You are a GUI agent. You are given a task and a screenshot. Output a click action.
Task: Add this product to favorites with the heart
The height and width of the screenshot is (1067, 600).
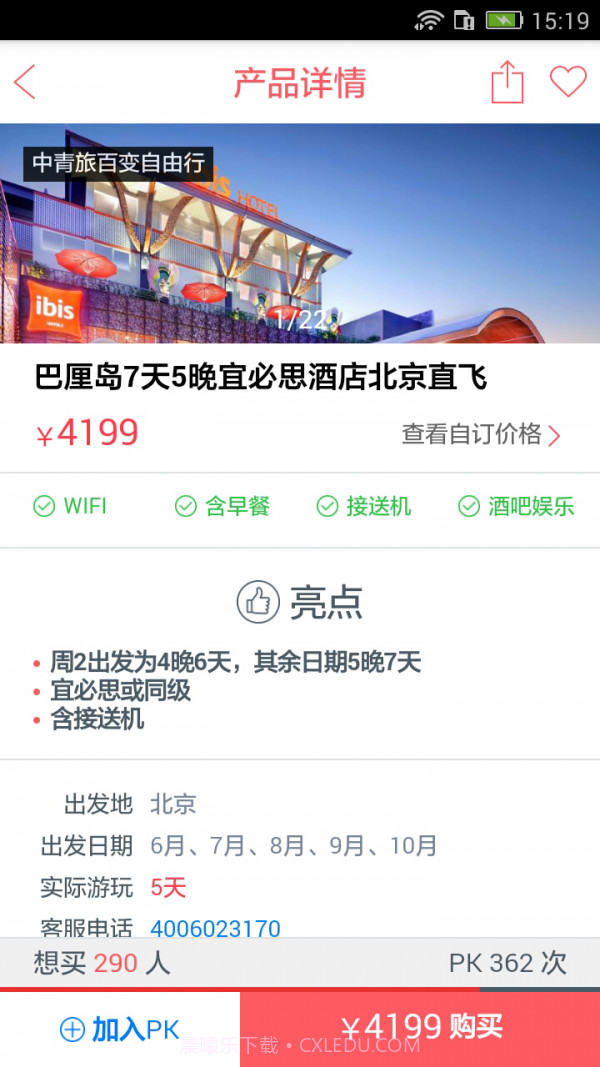pyautogui.click(x=568, y=82)
